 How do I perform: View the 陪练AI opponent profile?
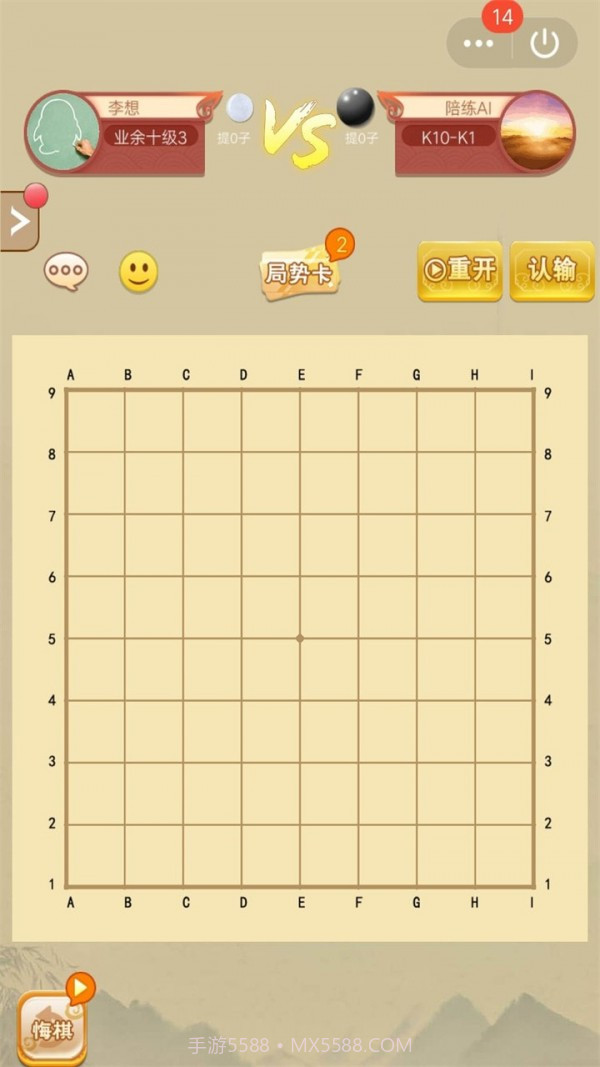click(x=537, y=132)
